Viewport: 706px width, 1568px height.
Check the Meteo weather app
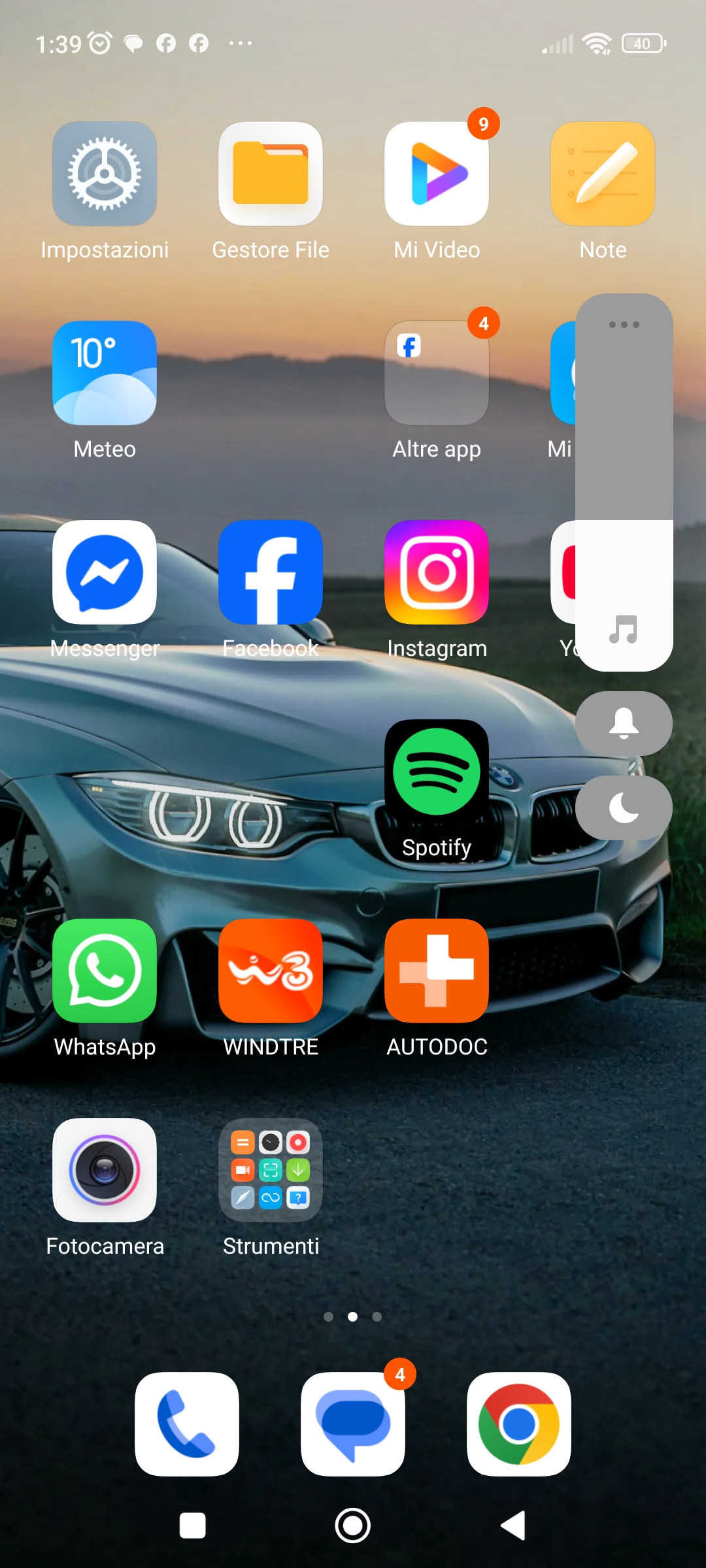coord(105,373)
